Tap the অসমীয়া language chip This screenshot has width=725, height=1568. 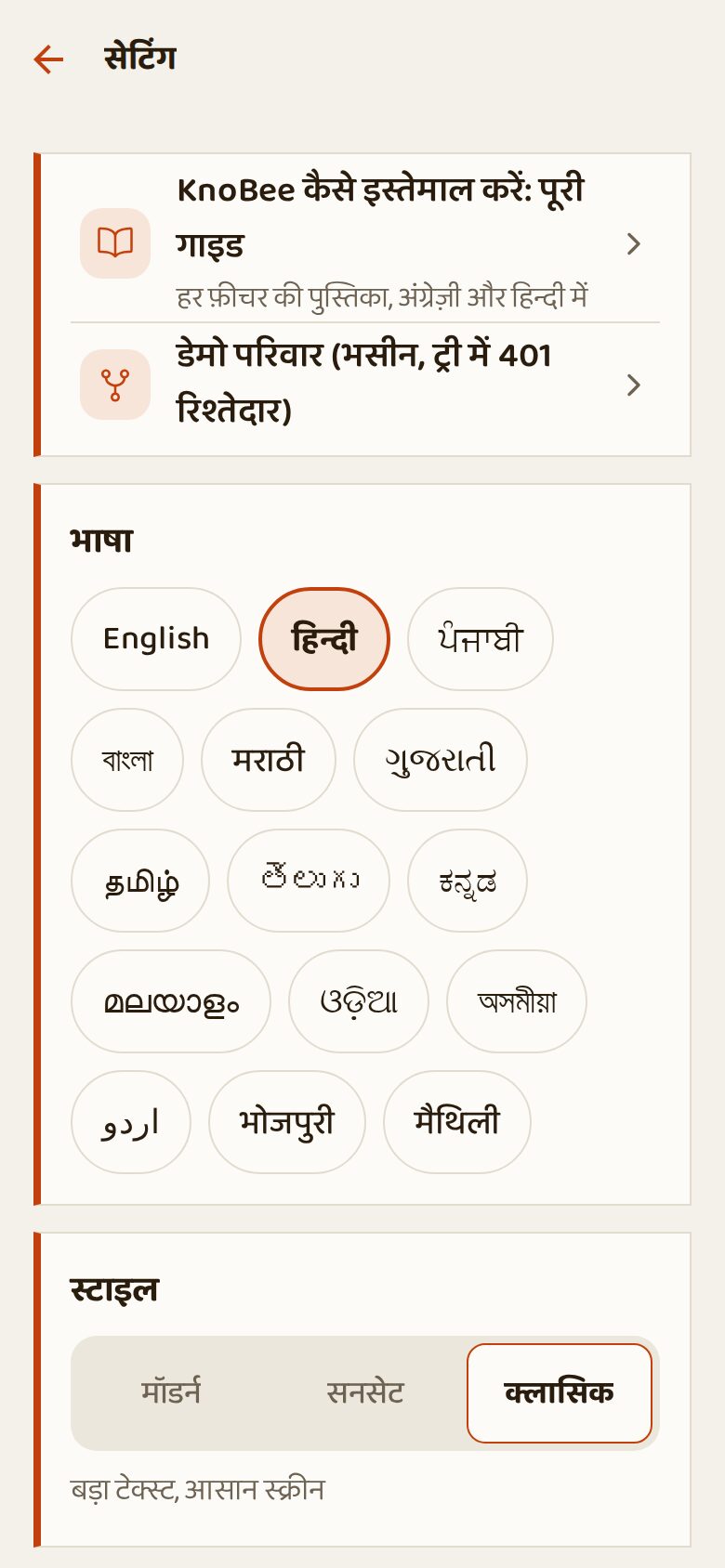[517, 1001]
